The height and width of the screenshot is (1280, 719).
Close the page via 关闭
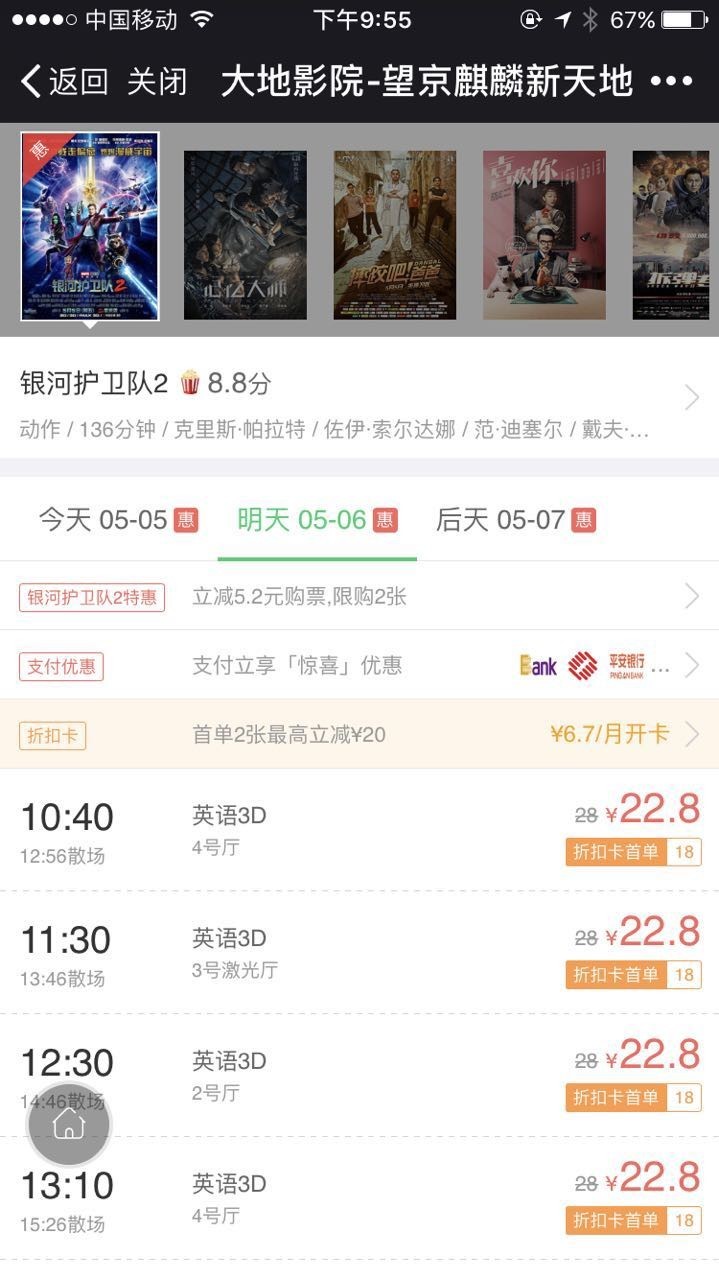[x=157, y=81]
